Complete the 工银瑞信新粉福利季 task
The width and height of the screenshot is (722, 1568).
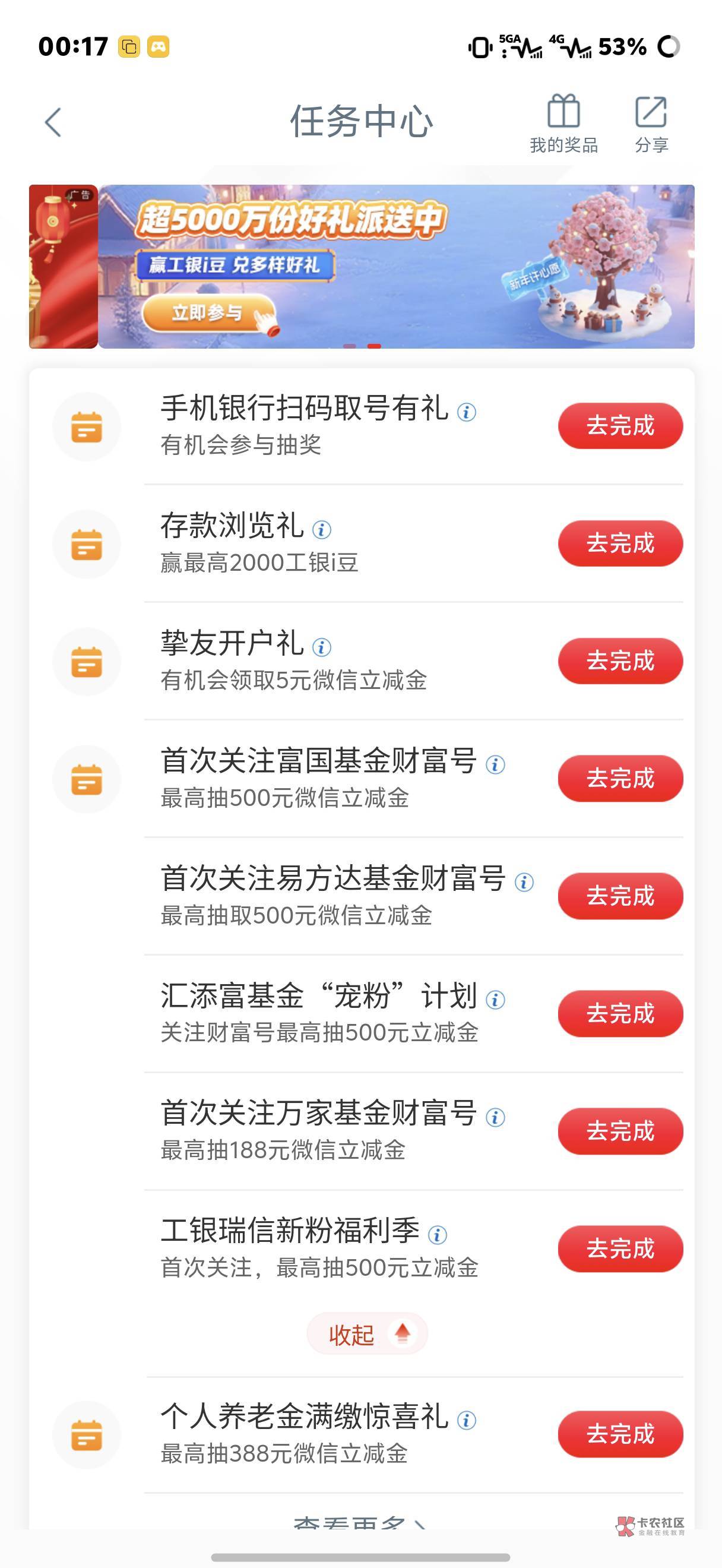[x=620, y=1248]
